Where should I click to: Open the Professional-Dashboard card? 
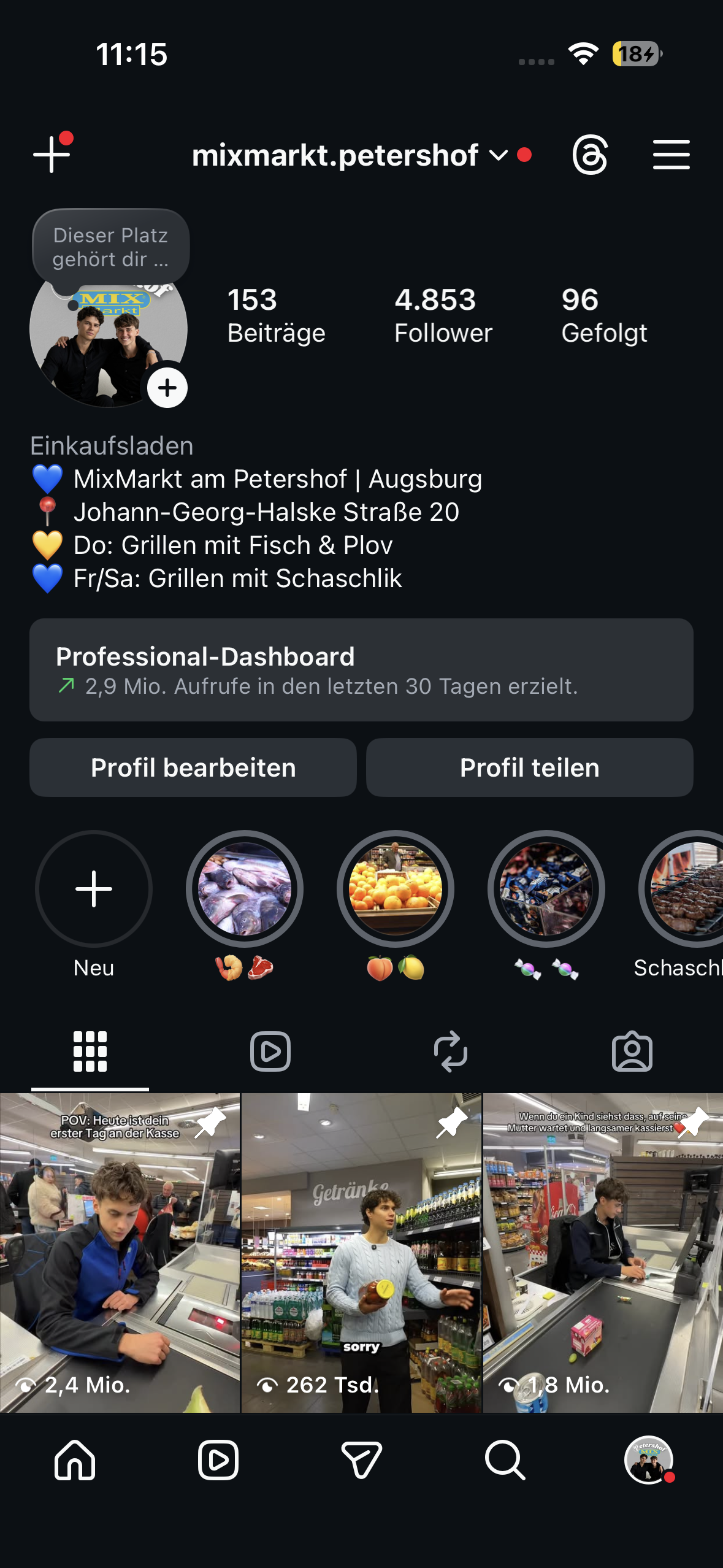coord(361,669)
